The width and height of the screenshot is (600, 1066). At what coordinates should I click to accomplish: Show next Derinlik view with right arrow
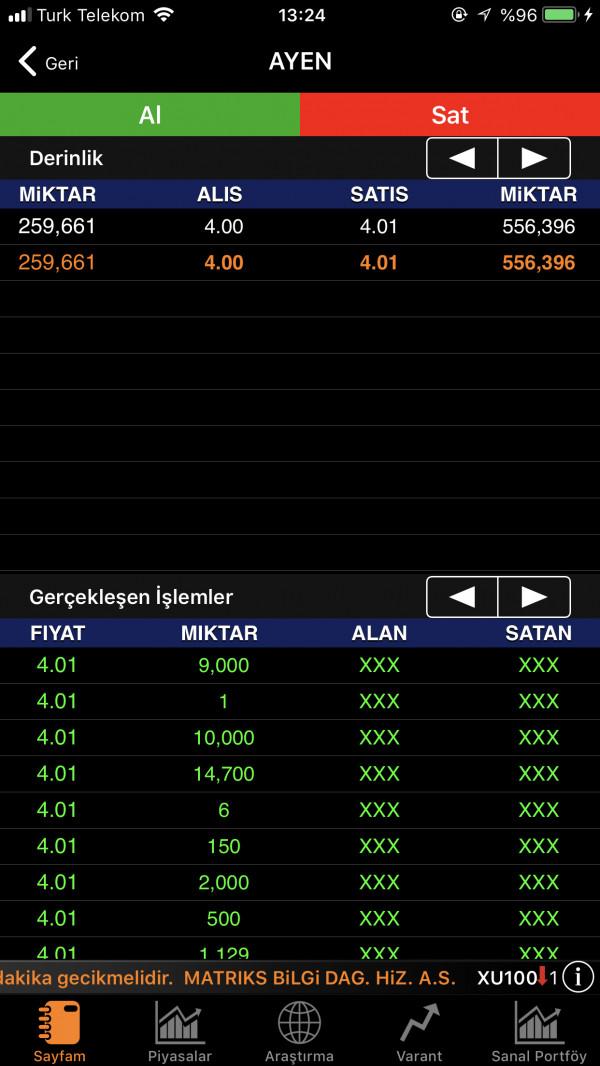[534, 158]
